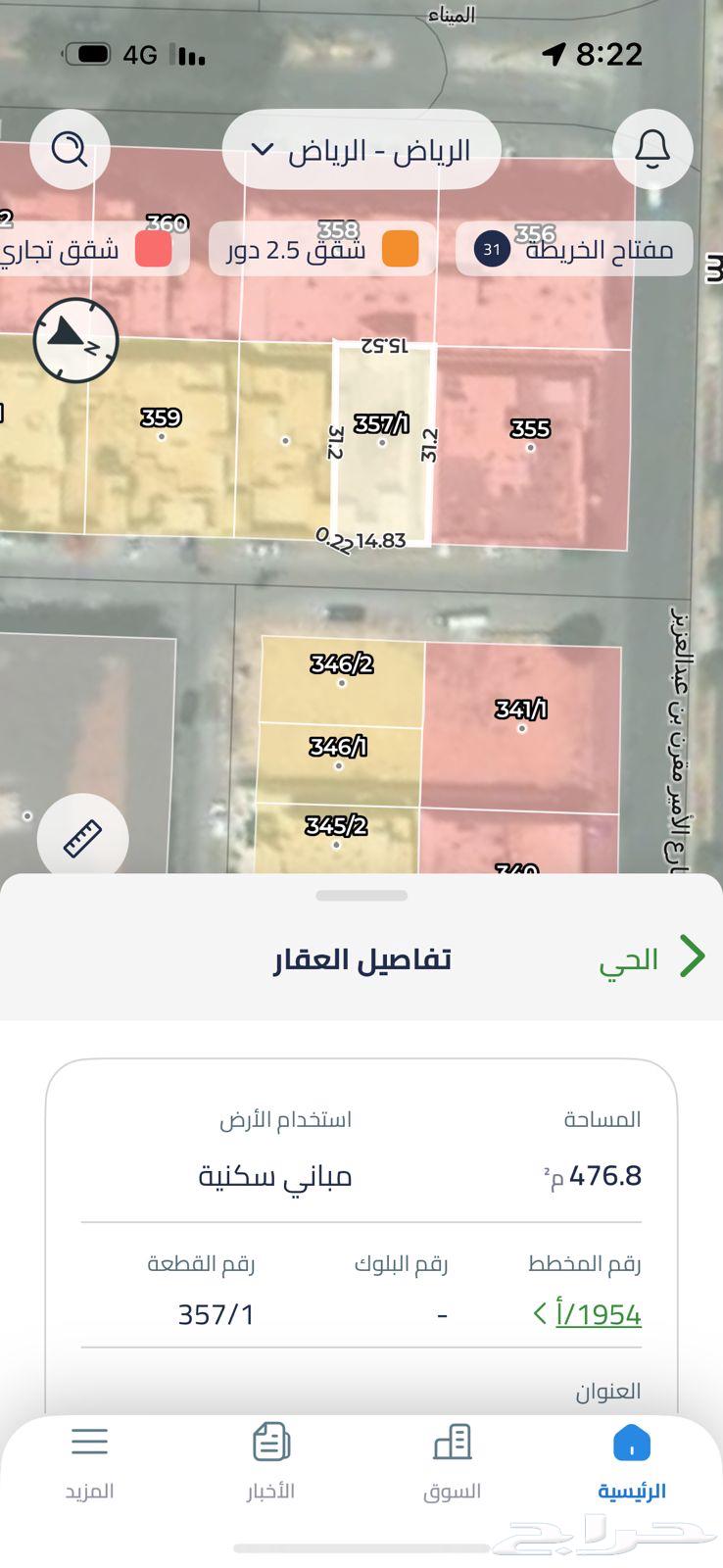Select parcel 359 on the map
Screen dimensions: 723x1568
pos(161,425)
